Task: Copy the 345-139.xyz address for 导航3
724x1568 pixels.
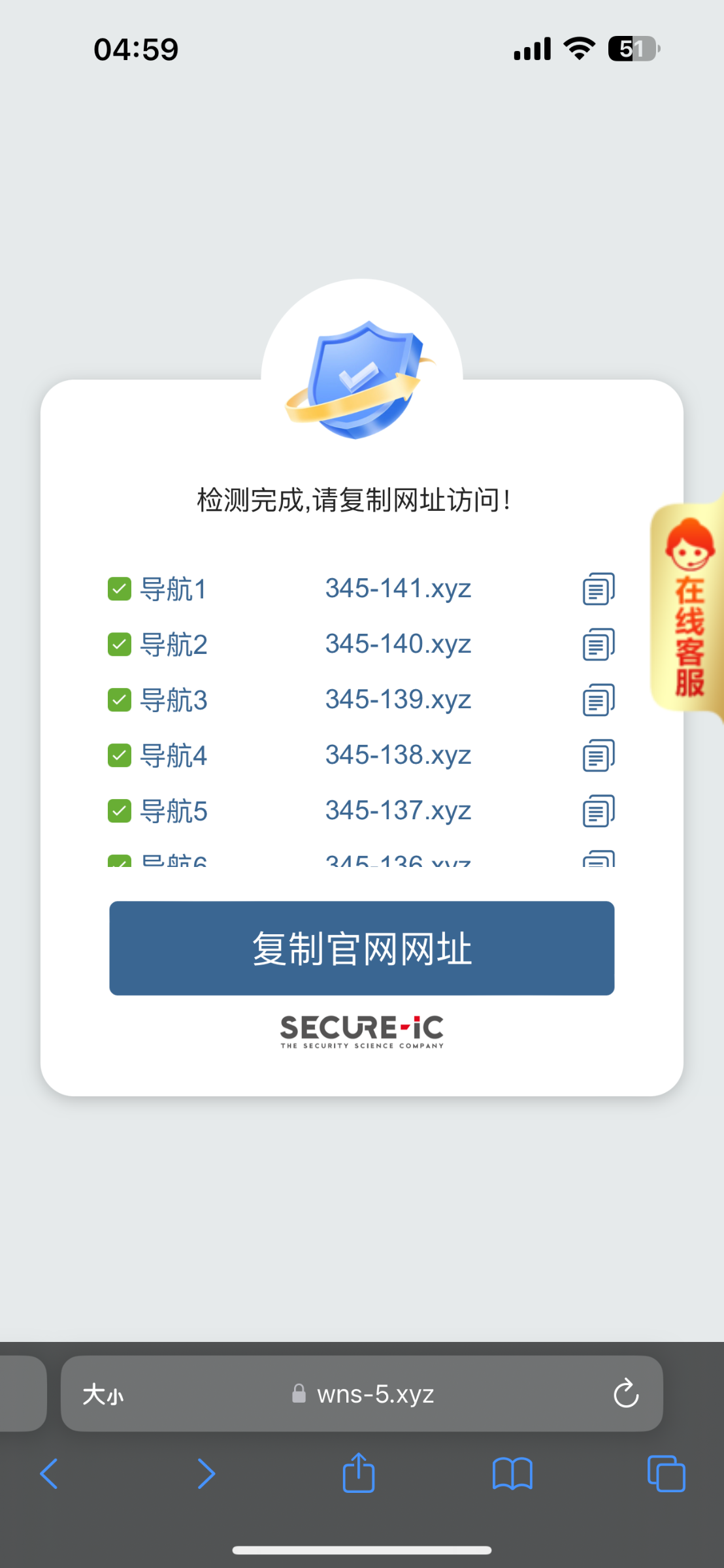Action: point(599,700)
